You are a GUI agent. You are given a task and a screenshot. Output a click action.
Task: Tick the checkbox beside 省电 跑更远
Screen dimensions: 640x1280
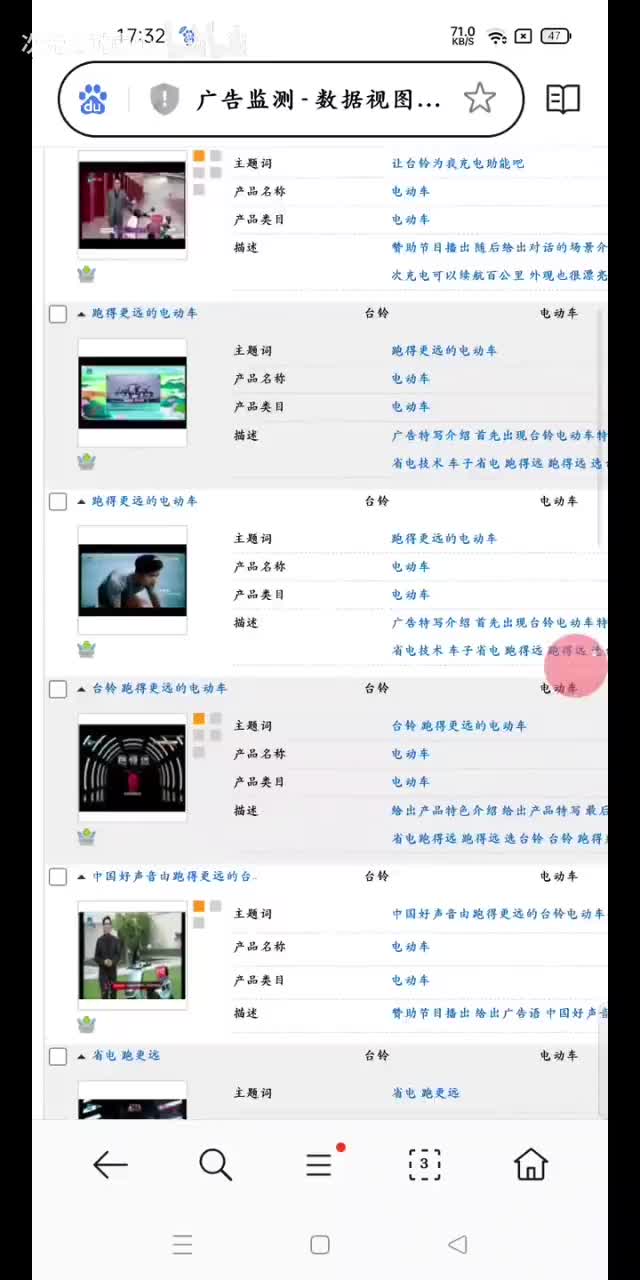pos(58,1056)
